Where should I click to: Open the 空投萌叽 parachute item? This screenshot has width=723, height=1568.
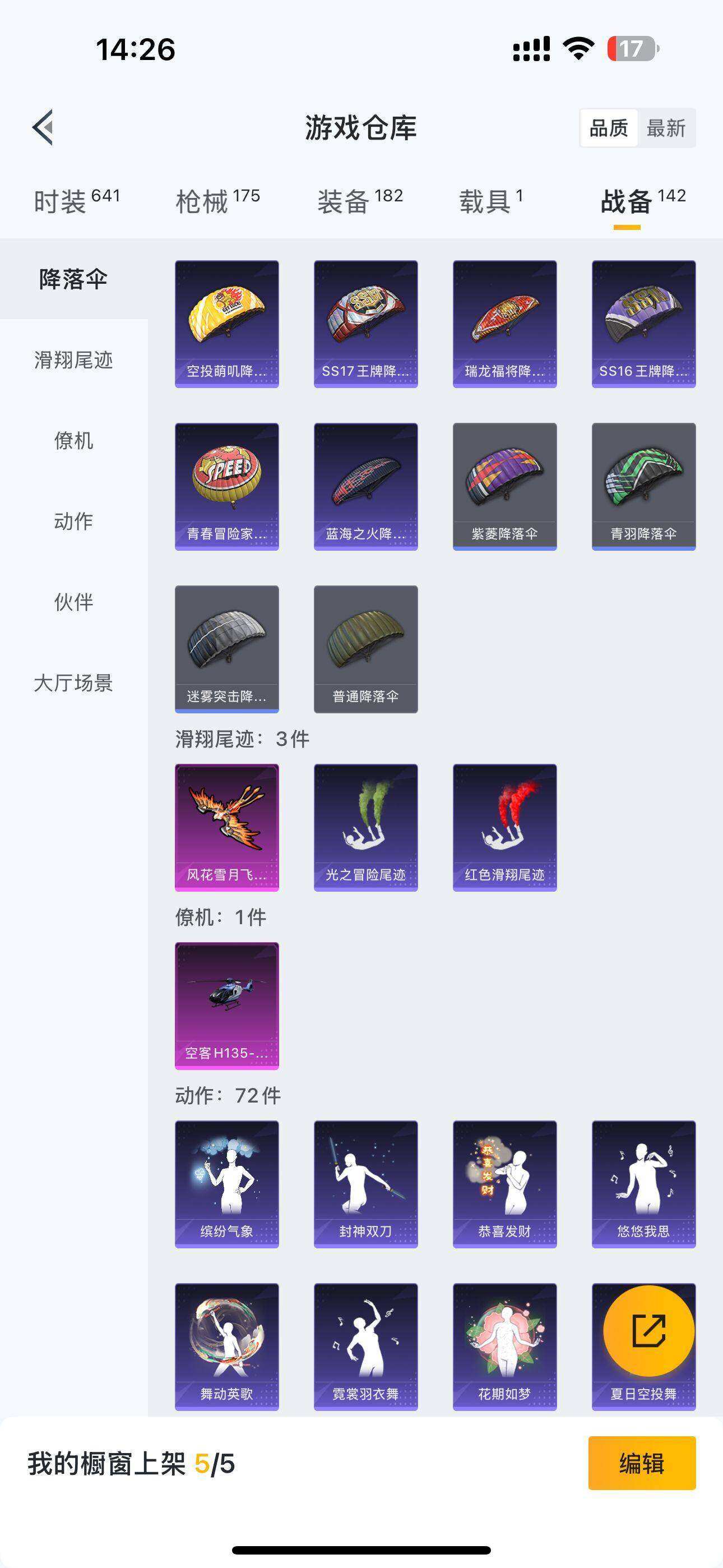coord(227,324)
